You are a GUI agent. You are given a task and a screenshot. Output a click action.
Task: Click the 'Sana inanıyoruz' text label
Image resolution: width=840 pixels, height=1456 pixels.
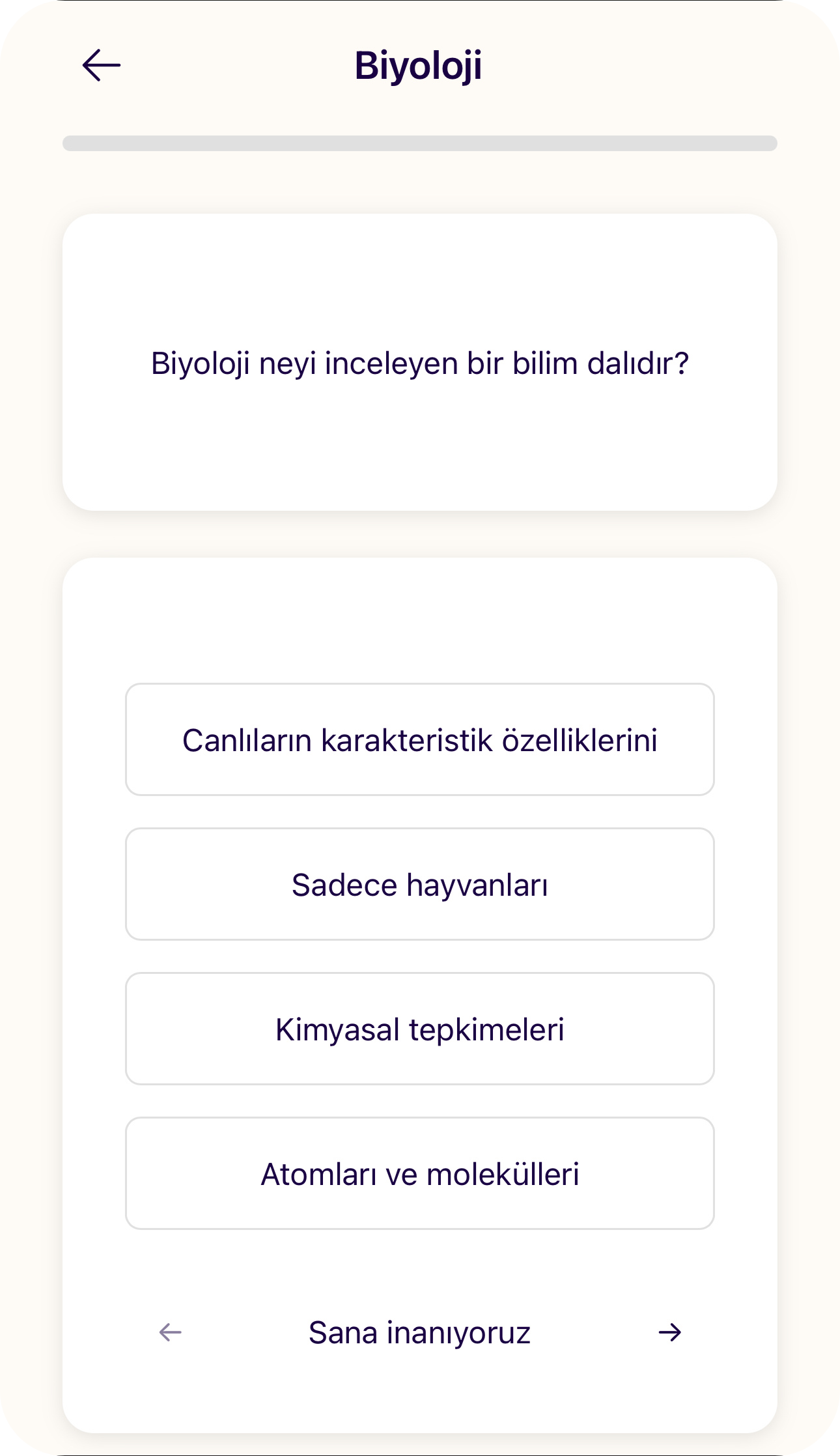point(420,1334)
